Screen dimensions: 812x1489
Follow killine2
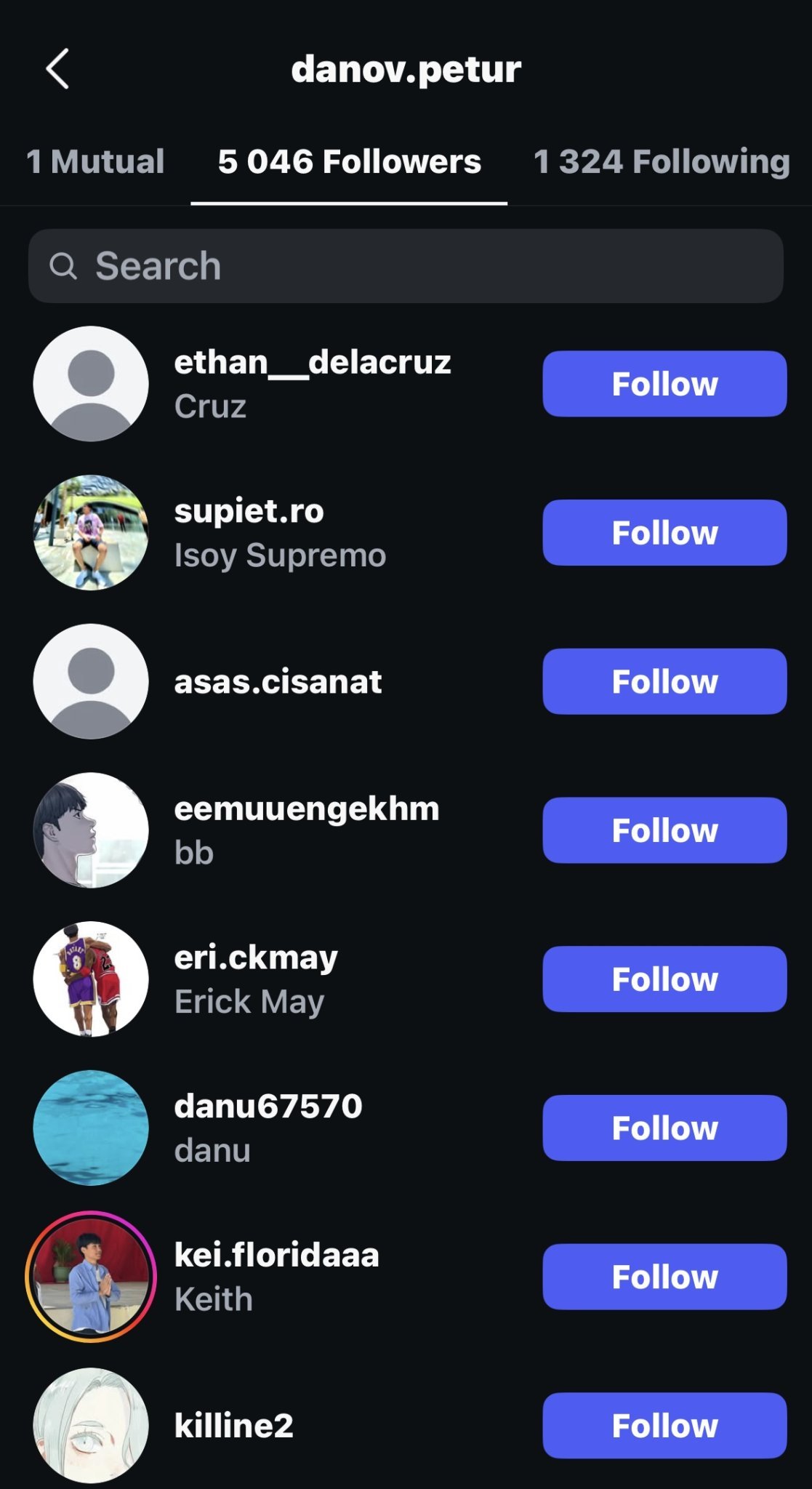(664, 1425)
